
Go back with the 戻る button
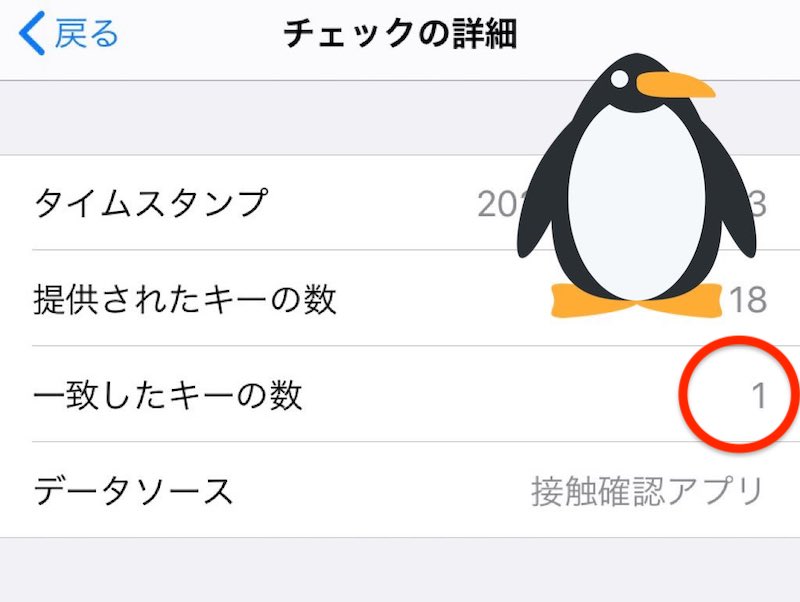[x=70, y=34]
